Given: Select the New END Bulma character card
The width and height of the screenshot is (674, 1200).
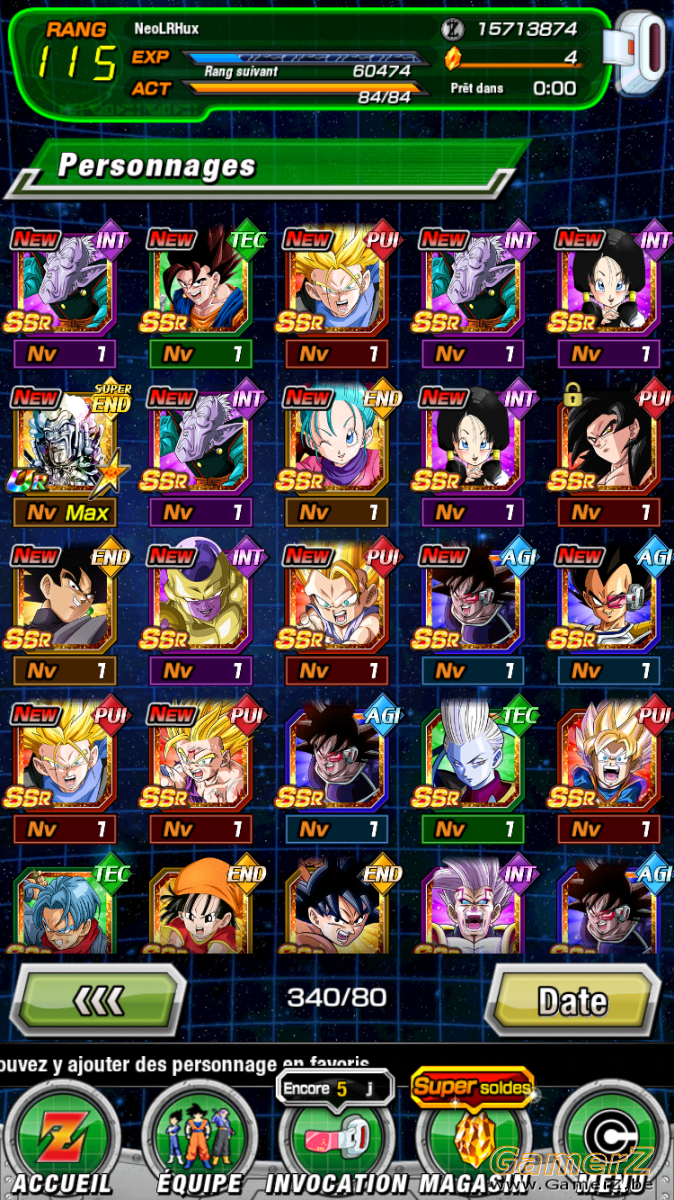Looking at the screenshot, I should coord(338,456).
